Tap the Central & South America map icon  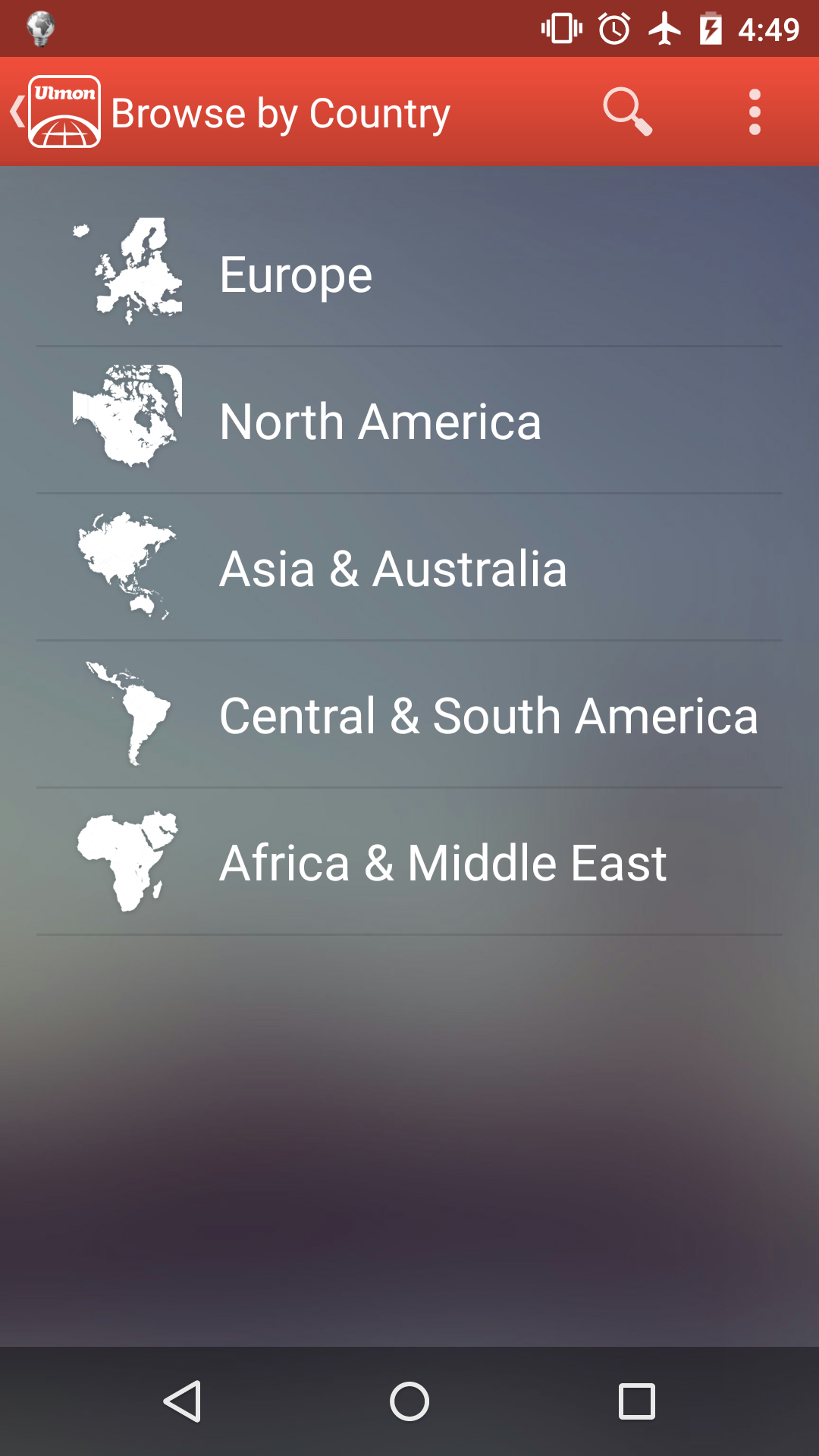[x=127, y=714]
